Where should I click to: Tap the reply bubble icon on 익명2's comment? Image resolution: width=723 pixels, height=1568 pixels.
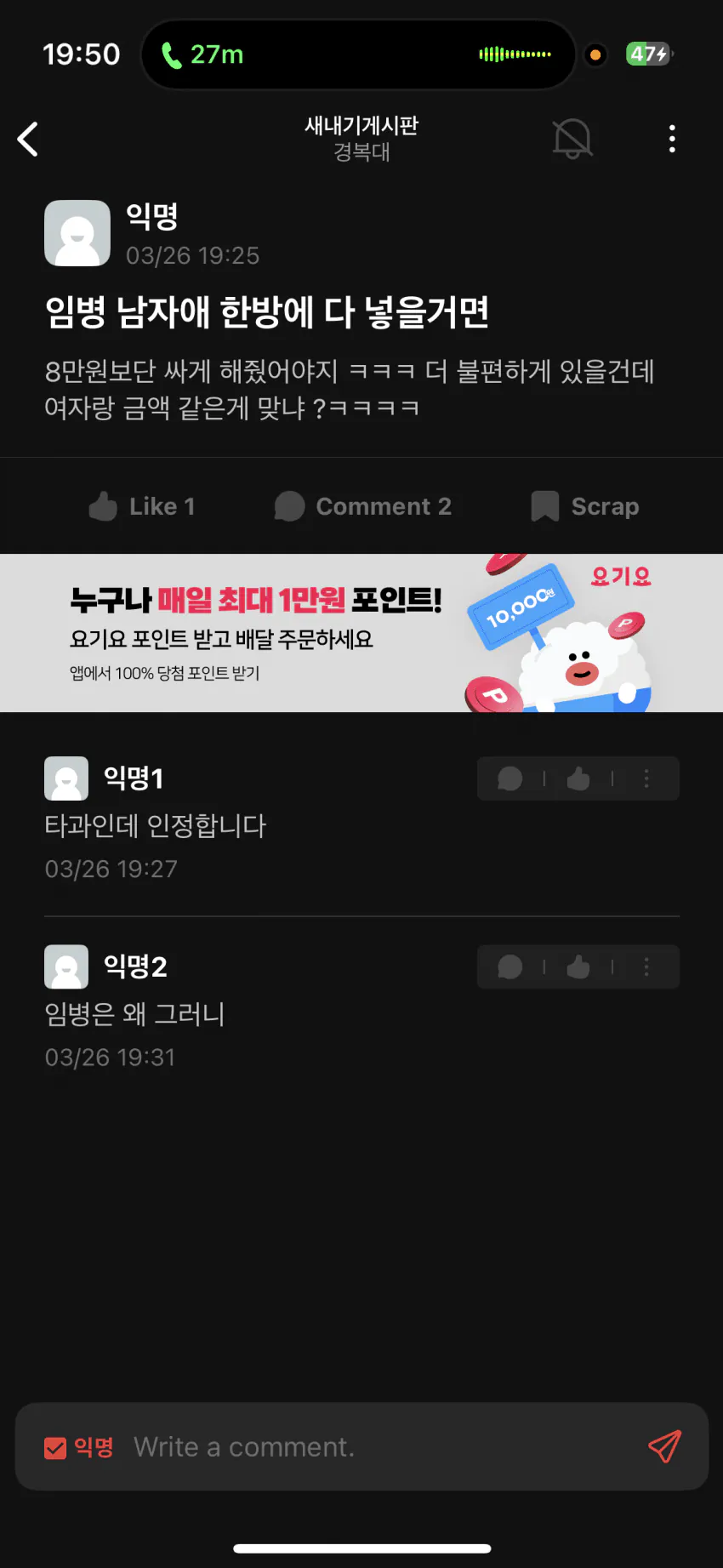pyautogui.click(x=510, y=966)
